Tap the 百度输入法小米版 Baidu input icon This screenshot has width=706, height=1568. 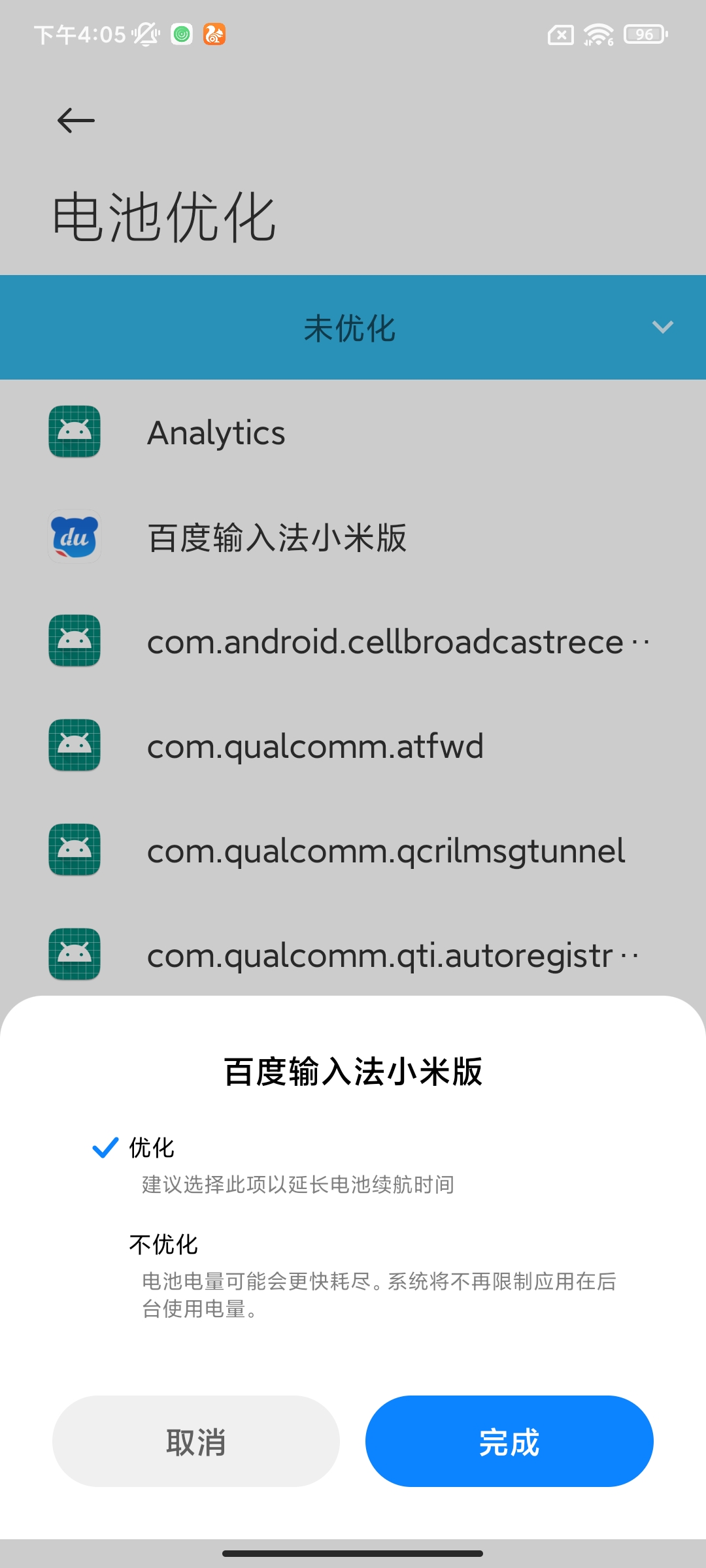(74, 537)
